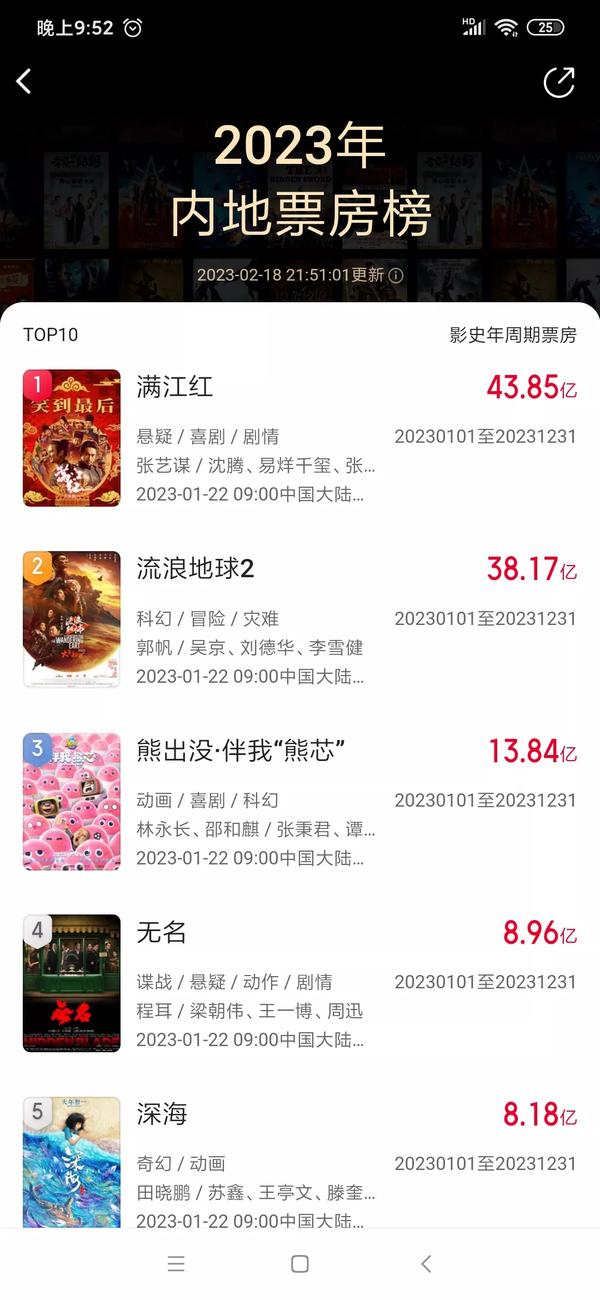Go back using the top-left arrow

coord(24,81)
